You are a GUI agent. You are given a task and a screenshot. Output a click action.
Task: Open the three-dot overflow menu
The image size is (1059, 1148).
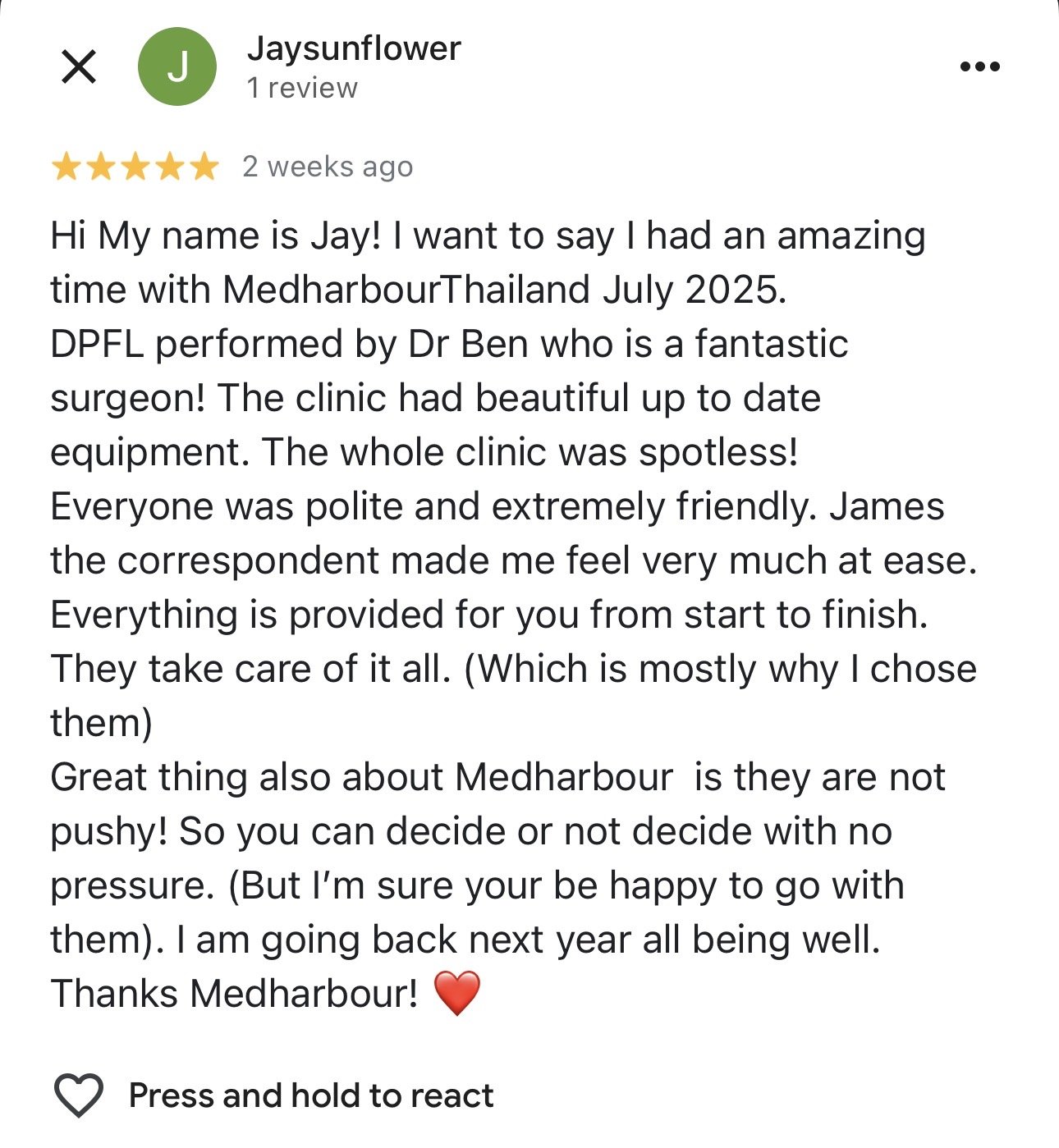click(979, 66)
